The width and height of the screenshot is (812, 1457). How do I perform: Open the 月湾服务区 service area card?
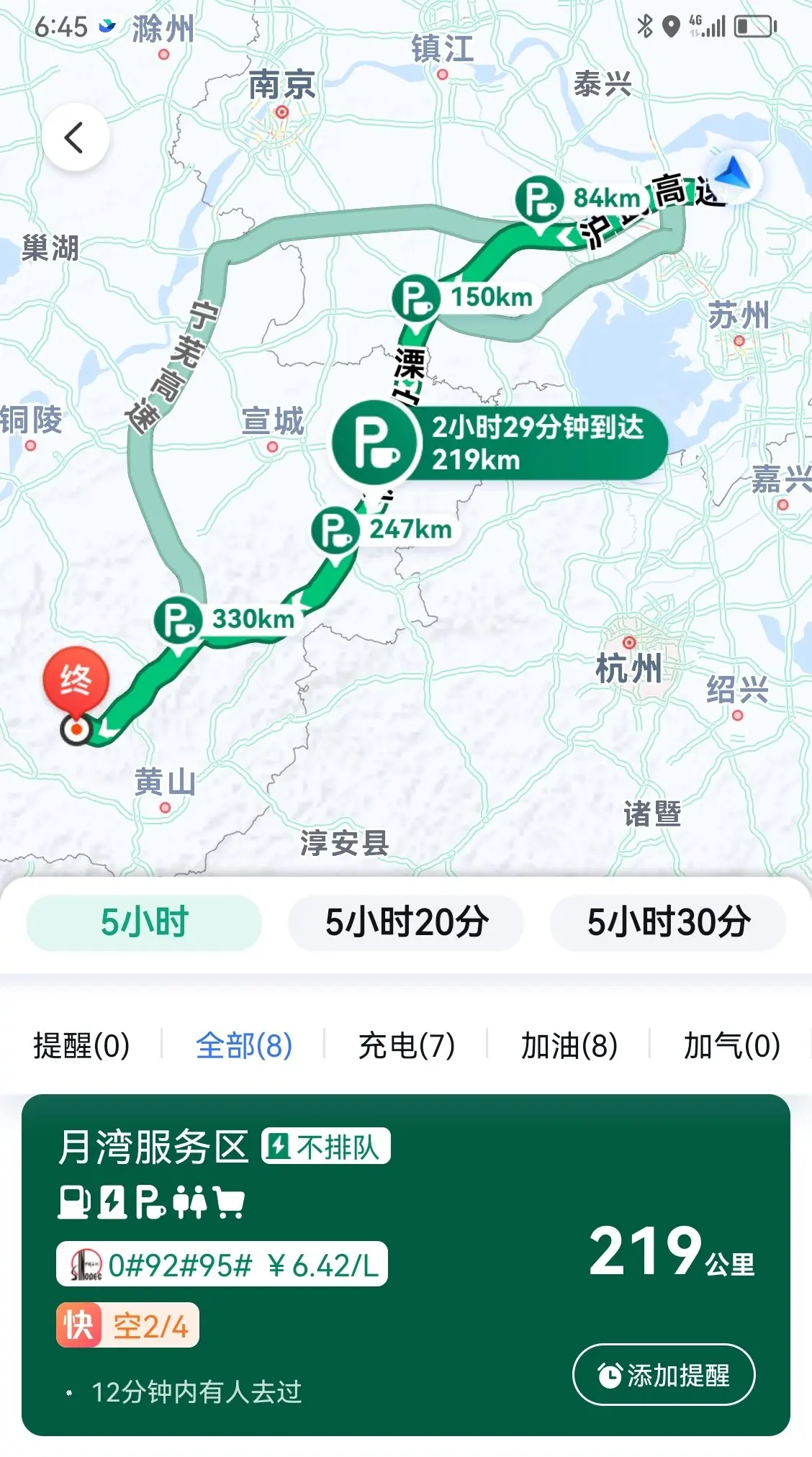406,1265
